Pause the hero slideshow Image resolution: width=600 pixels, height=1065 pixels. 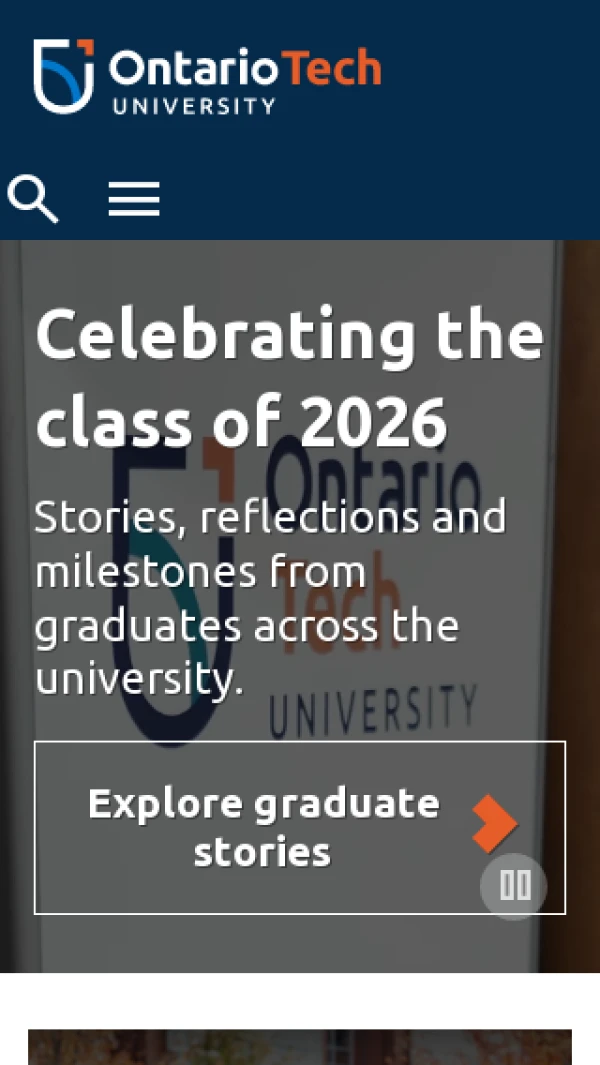514,886
